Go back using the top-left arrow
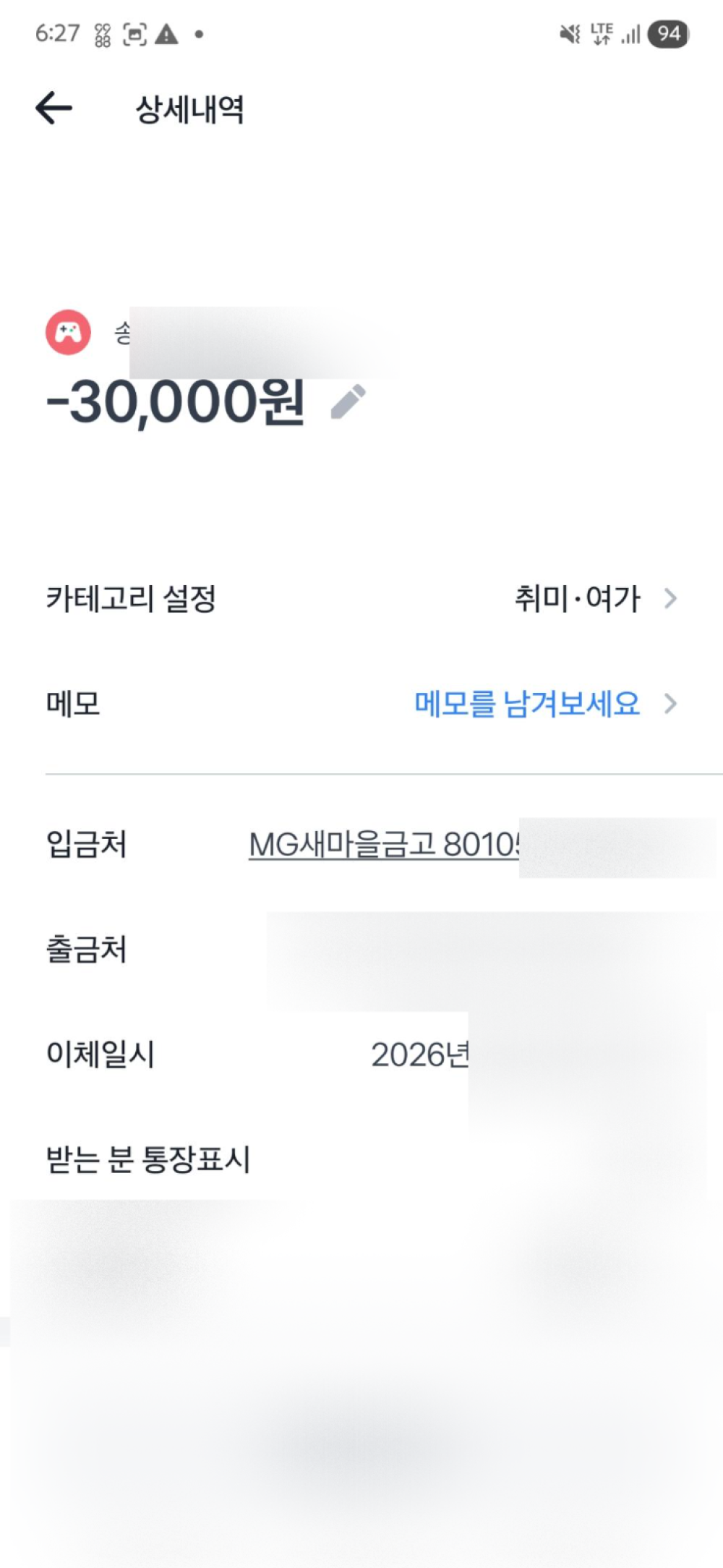 point(54,108)
